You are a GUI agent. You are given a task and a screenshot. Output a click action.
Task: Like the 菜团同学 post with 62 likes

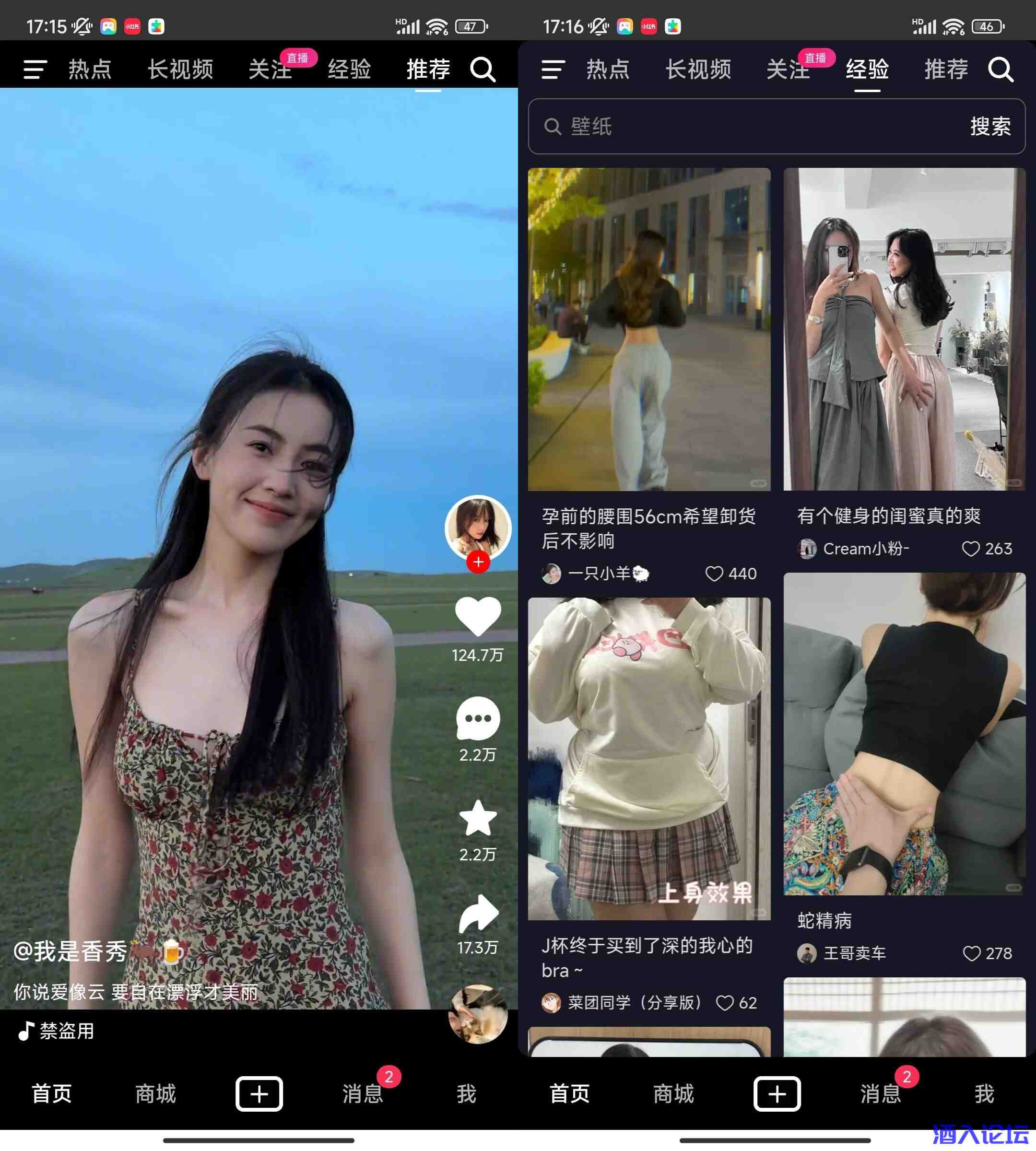point(724,1002)
